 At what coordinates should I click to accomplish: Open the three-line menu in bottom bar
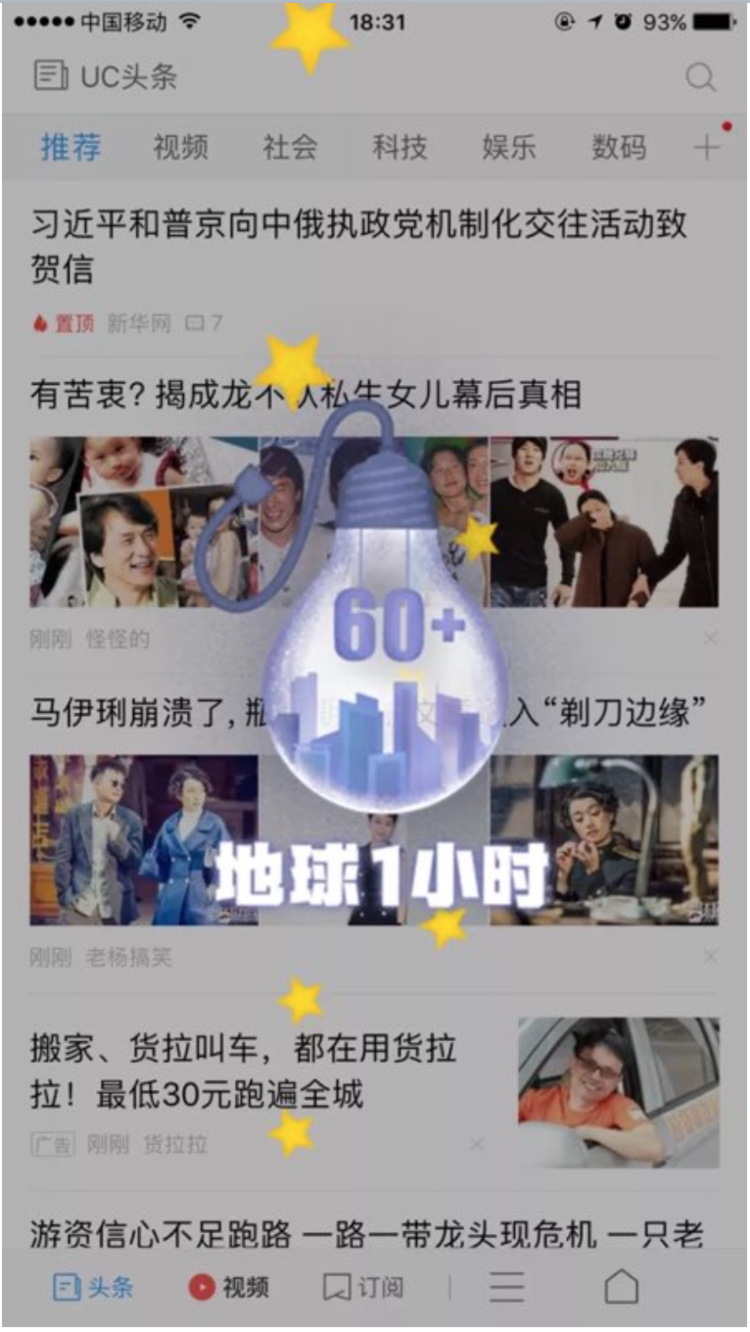click(506, 1287)
